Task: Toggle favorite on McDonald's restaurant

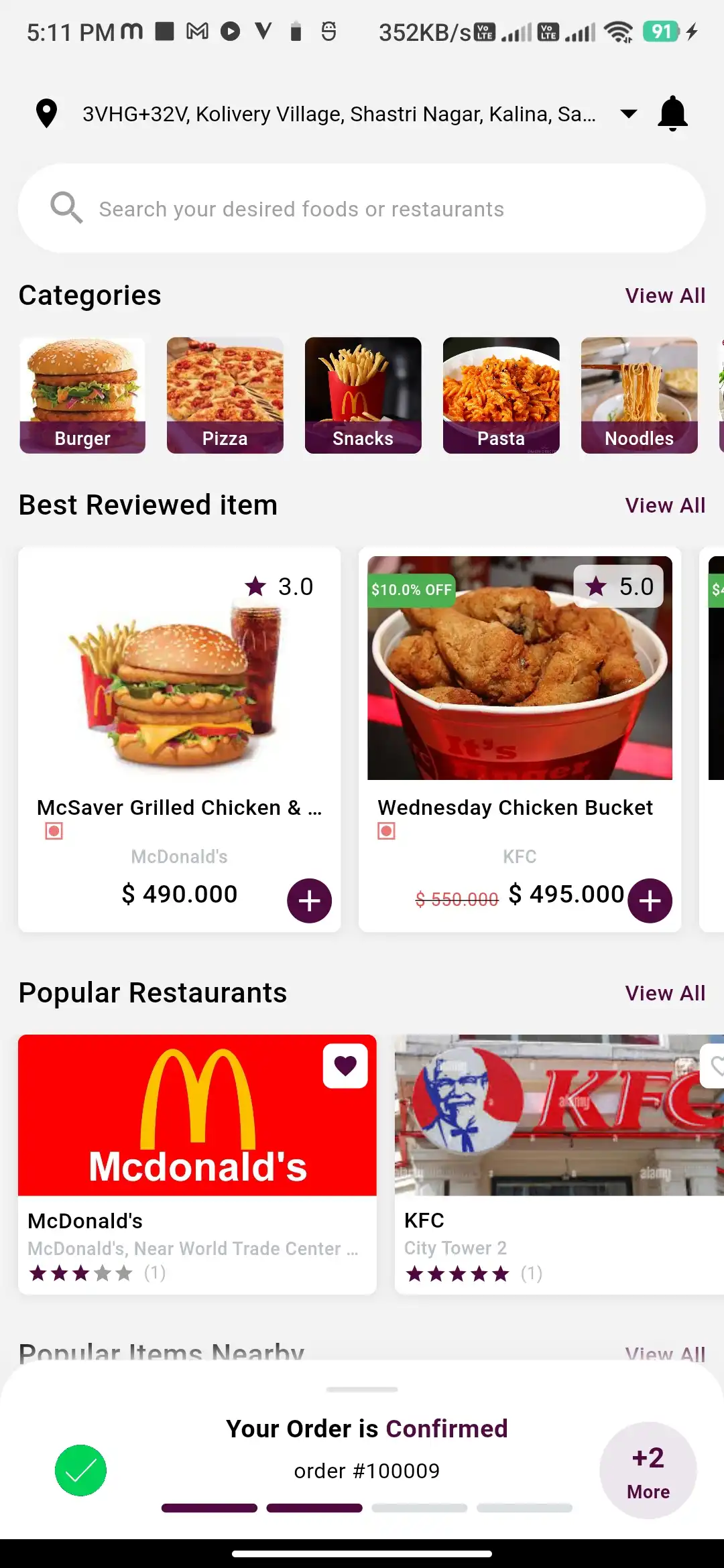Action: click(345, 1065)
